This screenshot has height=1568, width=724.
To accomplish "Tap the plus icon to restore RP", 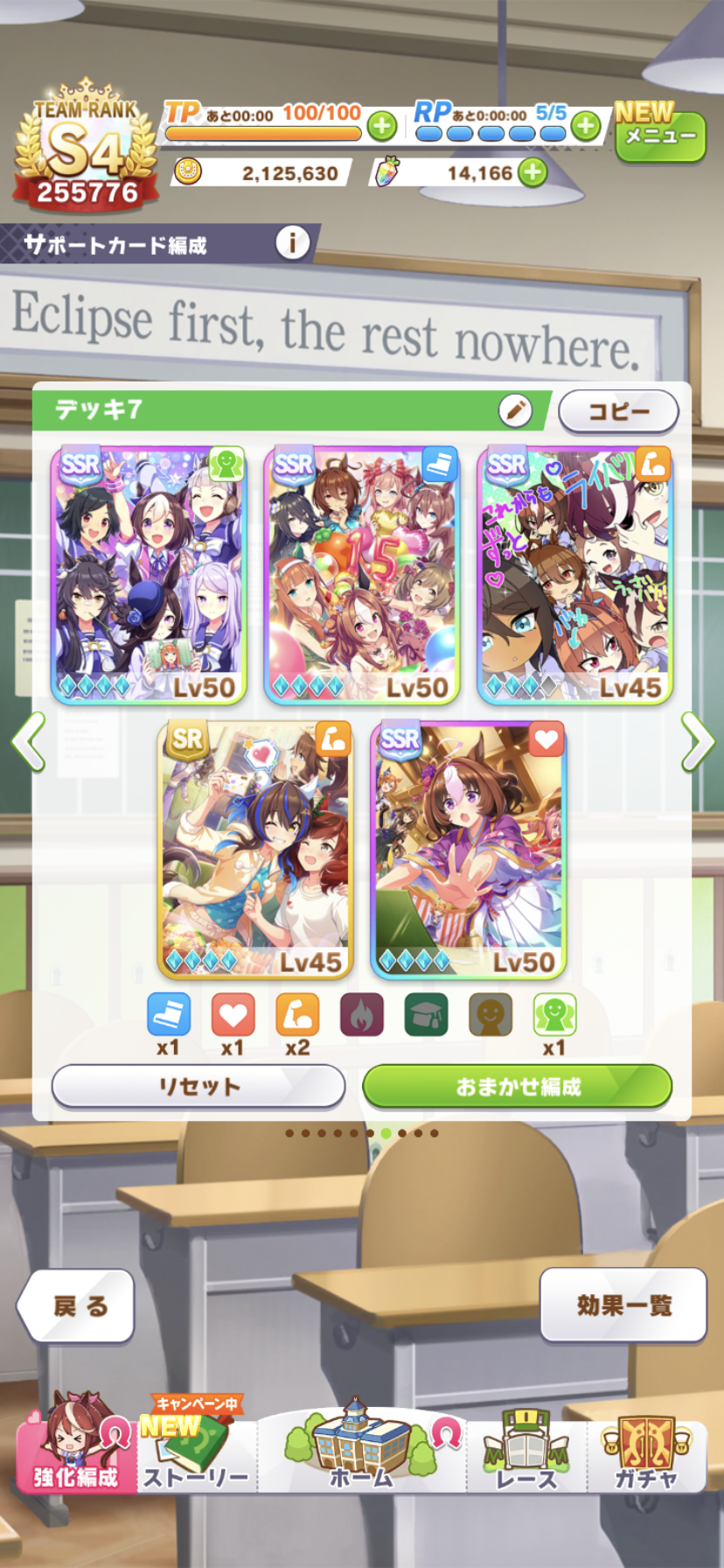I will point(585,127).
